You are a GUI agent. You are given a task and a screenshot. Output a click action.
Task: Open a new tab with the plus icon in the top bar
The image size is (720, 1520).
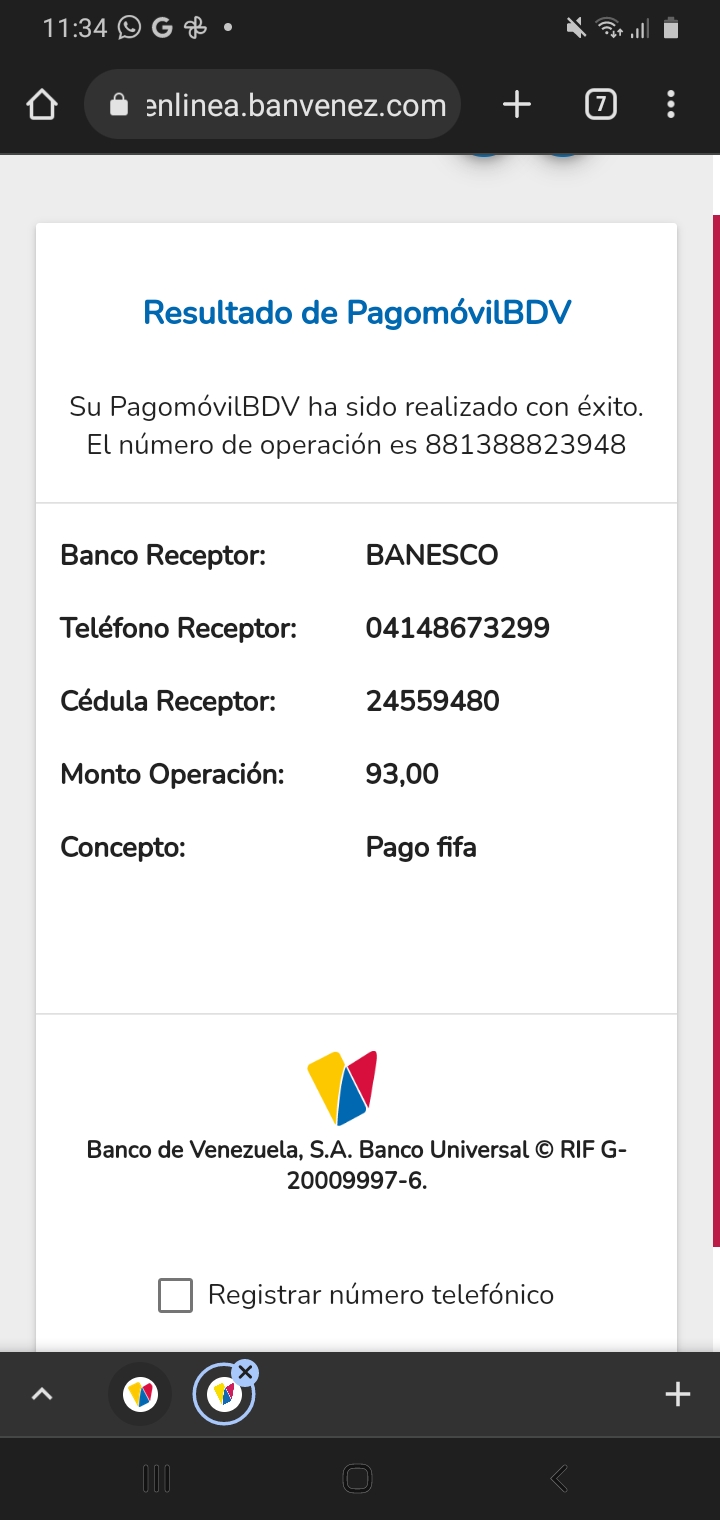click(516, 104)
